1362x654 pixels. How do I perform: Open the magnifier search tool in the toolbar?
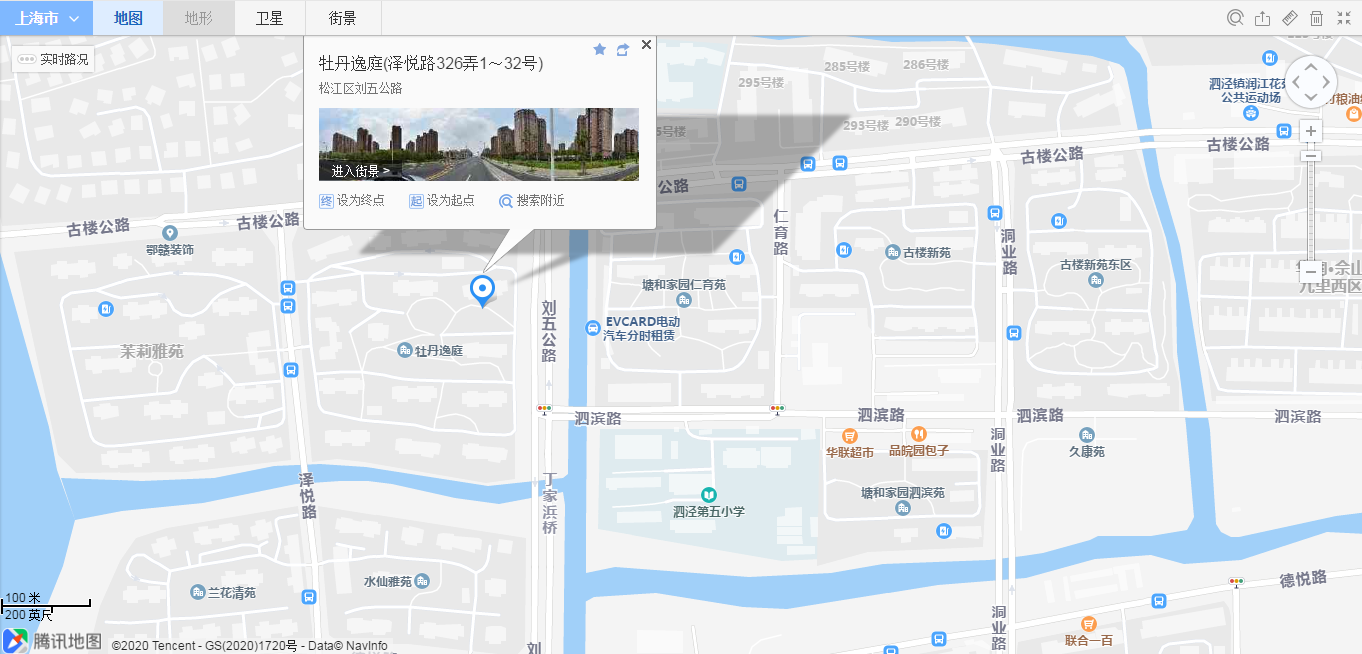[1235, 18]
